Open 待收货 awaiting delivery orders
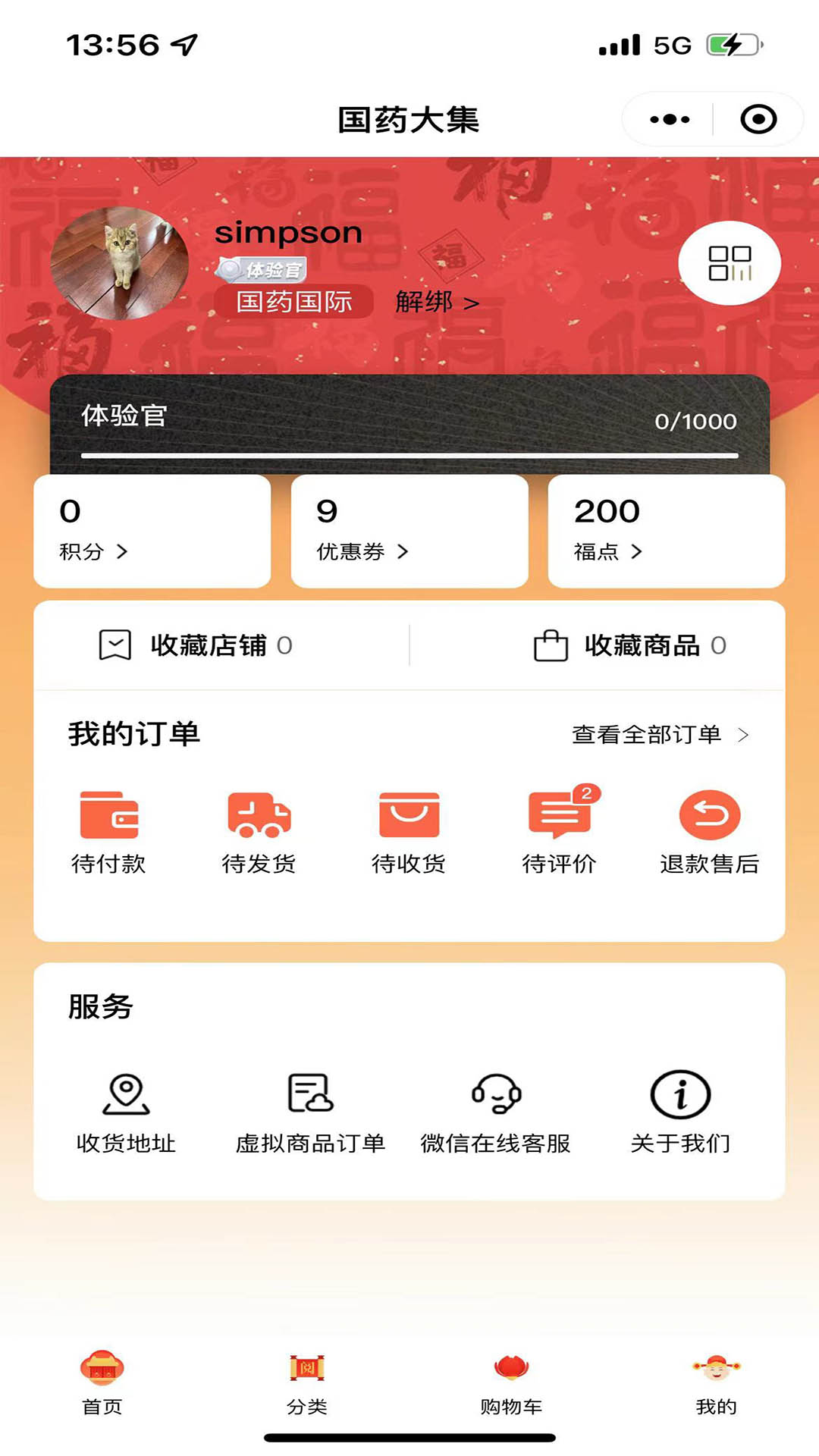The width and height of the screenshot is (819, 1456). click(x=409, y=832)
